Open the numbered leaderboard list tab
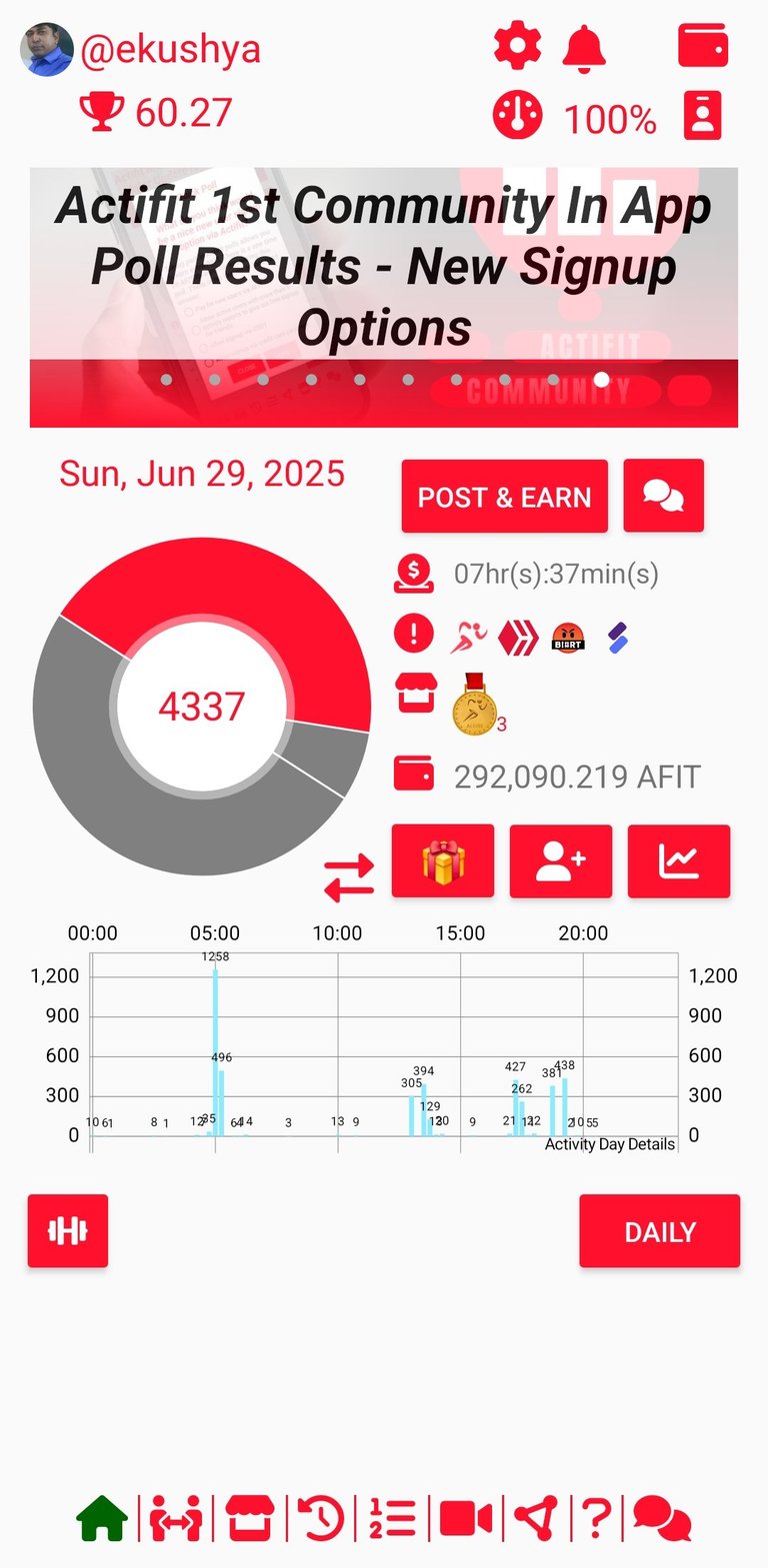The height and width of the screenshot is (1568, 768). 392,1520
